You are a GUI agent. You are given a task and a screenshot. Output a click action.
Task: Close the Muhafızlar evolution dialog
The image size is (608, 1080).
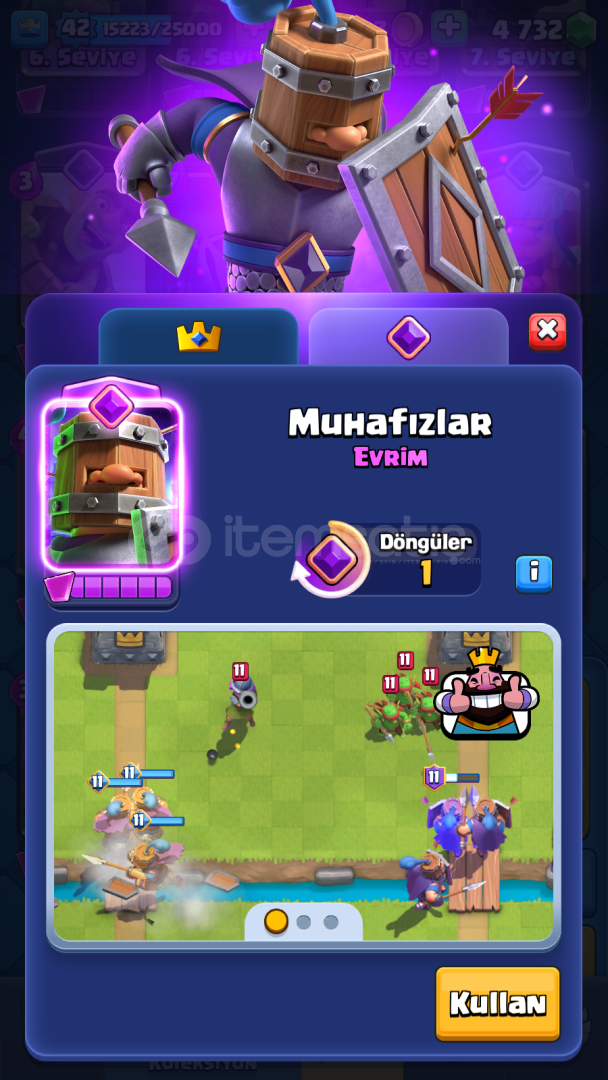pyautogui.click(x=547, y=331)
